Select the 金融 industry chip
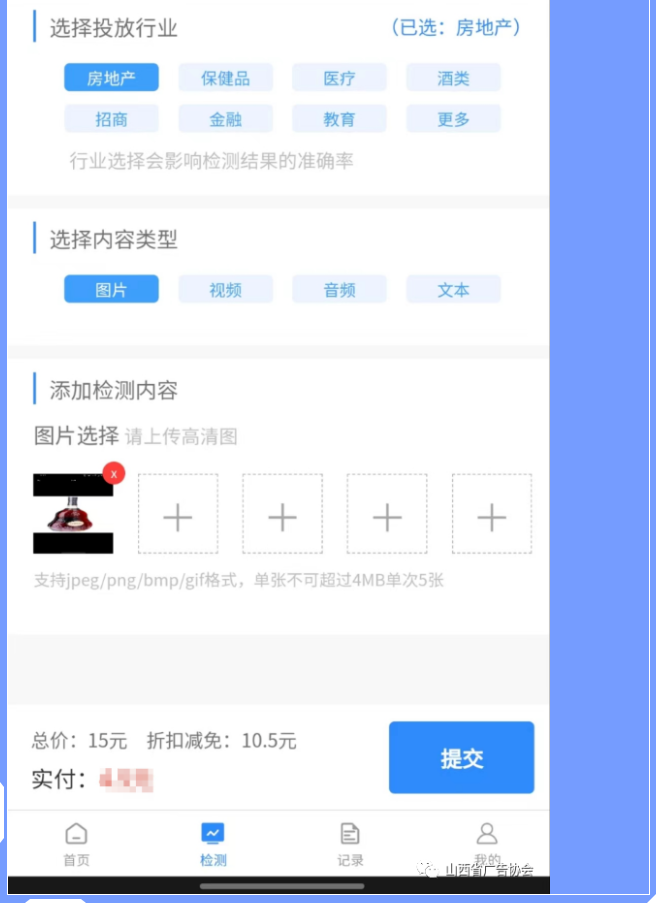Screen dimensions: 656x903 coord(225,119)
